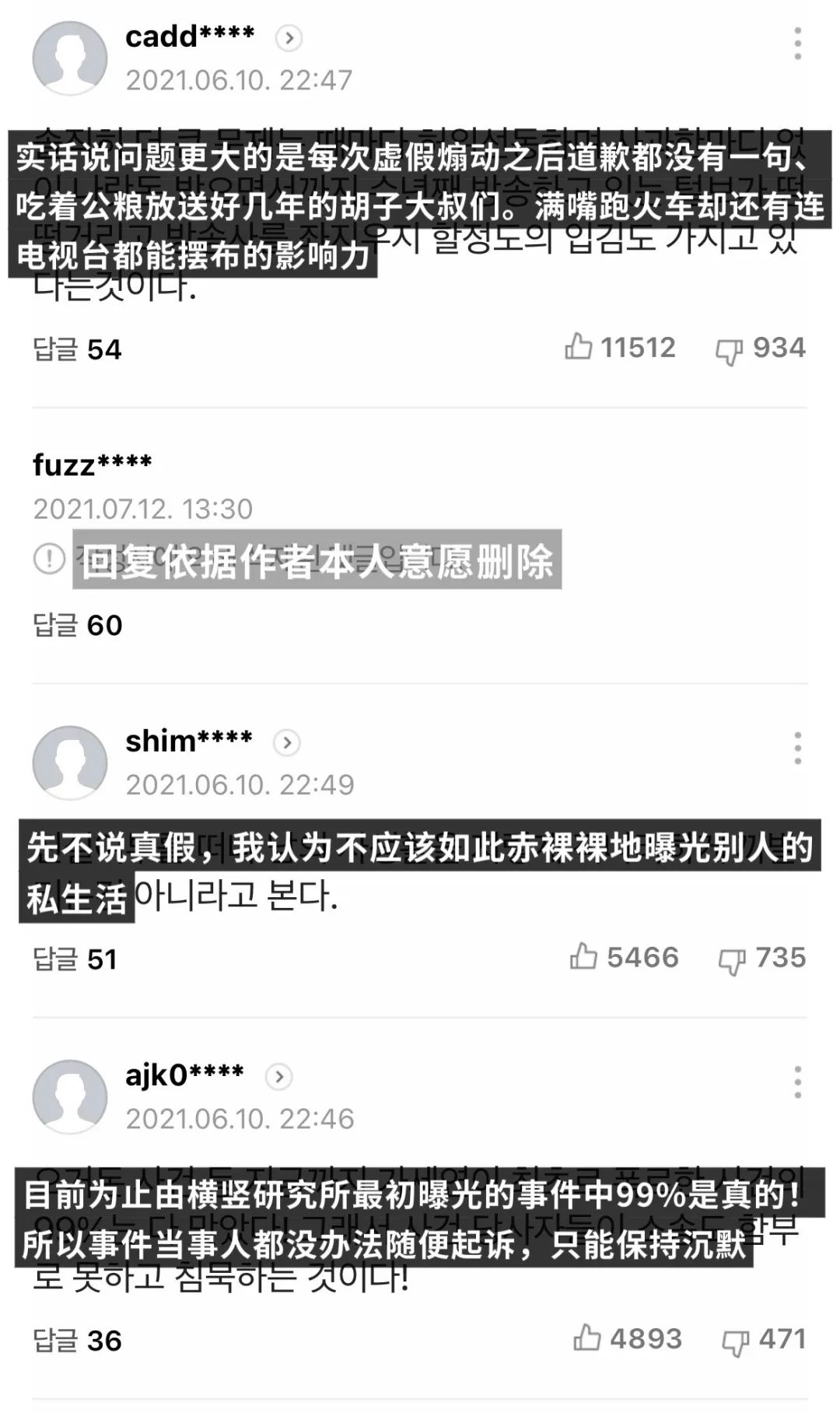The width and height of the screenshot is (840, 1413).
Task: Click the chevron beside ajk0**** username
Action: pos(278,1075)
